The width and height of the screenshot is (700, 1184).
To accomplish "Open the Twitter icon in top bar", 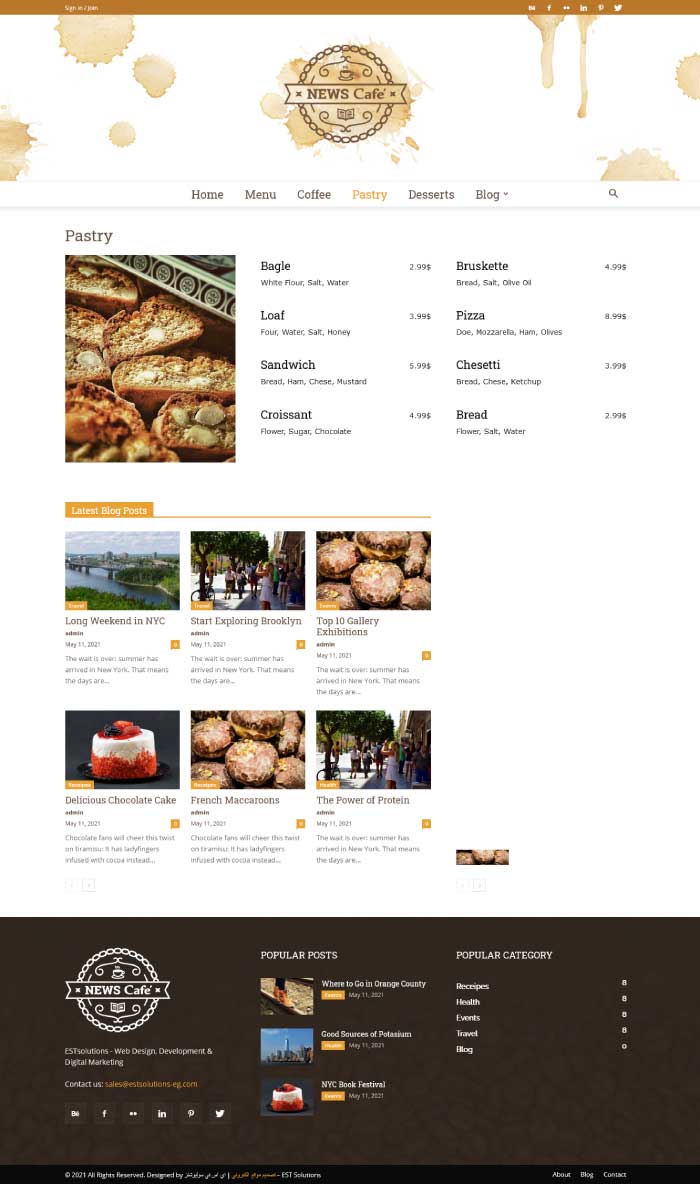I will coord(618,8).
